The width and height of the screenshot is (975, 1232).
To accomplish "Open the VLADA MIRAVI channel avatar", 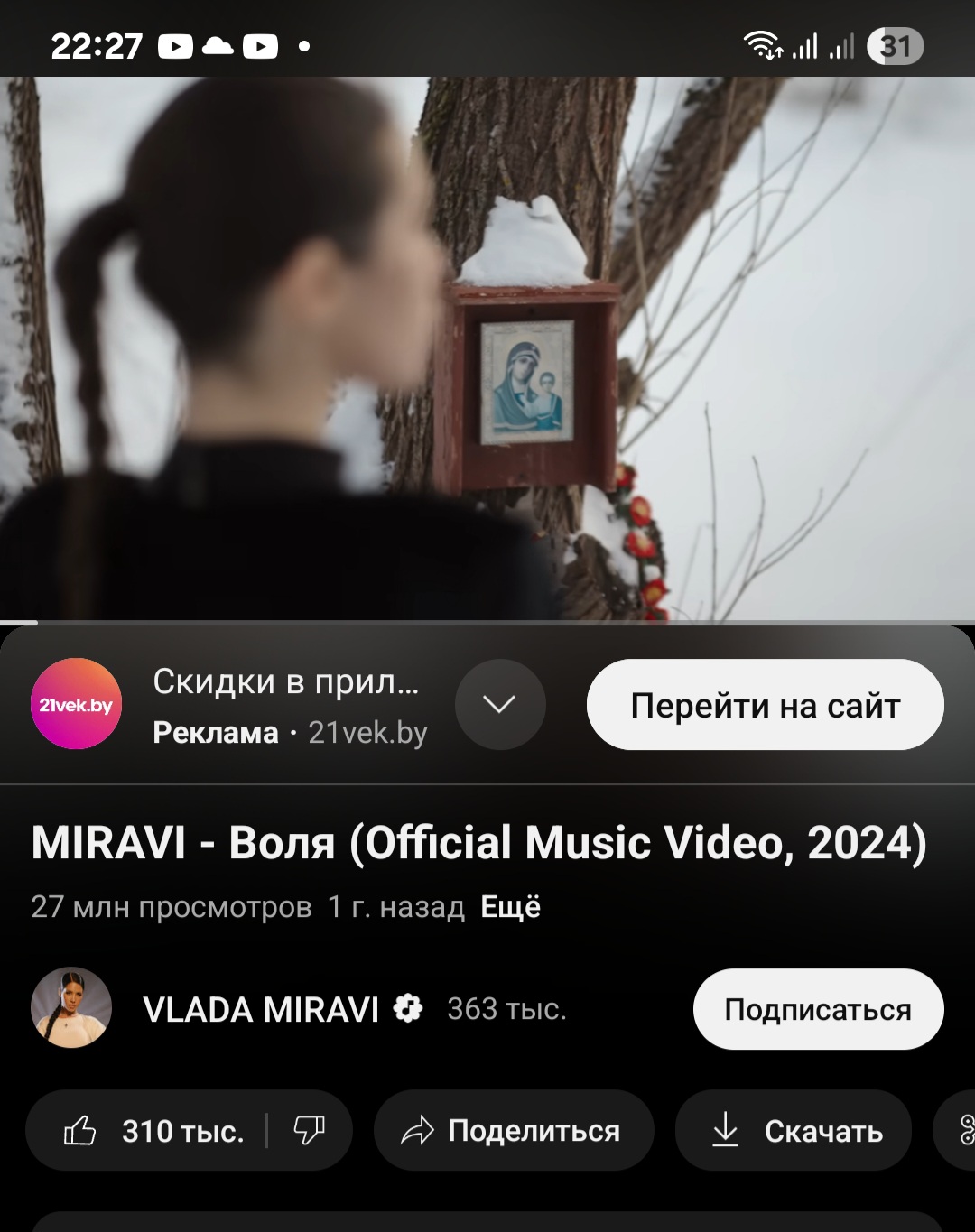I will point(71,1008).
